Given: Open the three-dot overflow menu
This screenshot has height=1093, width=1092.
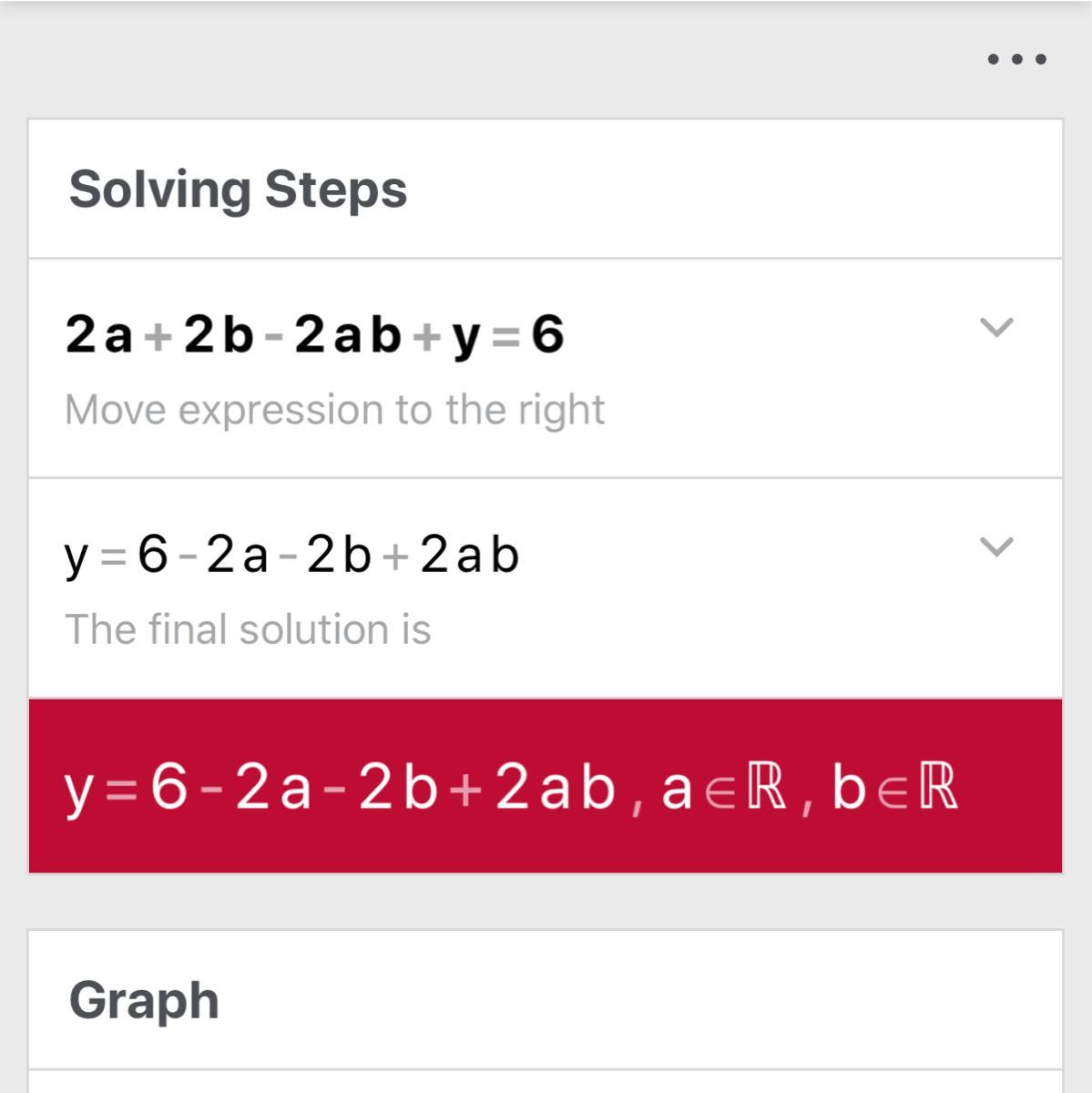Looking at the screenshot, I should [1016, 59].
